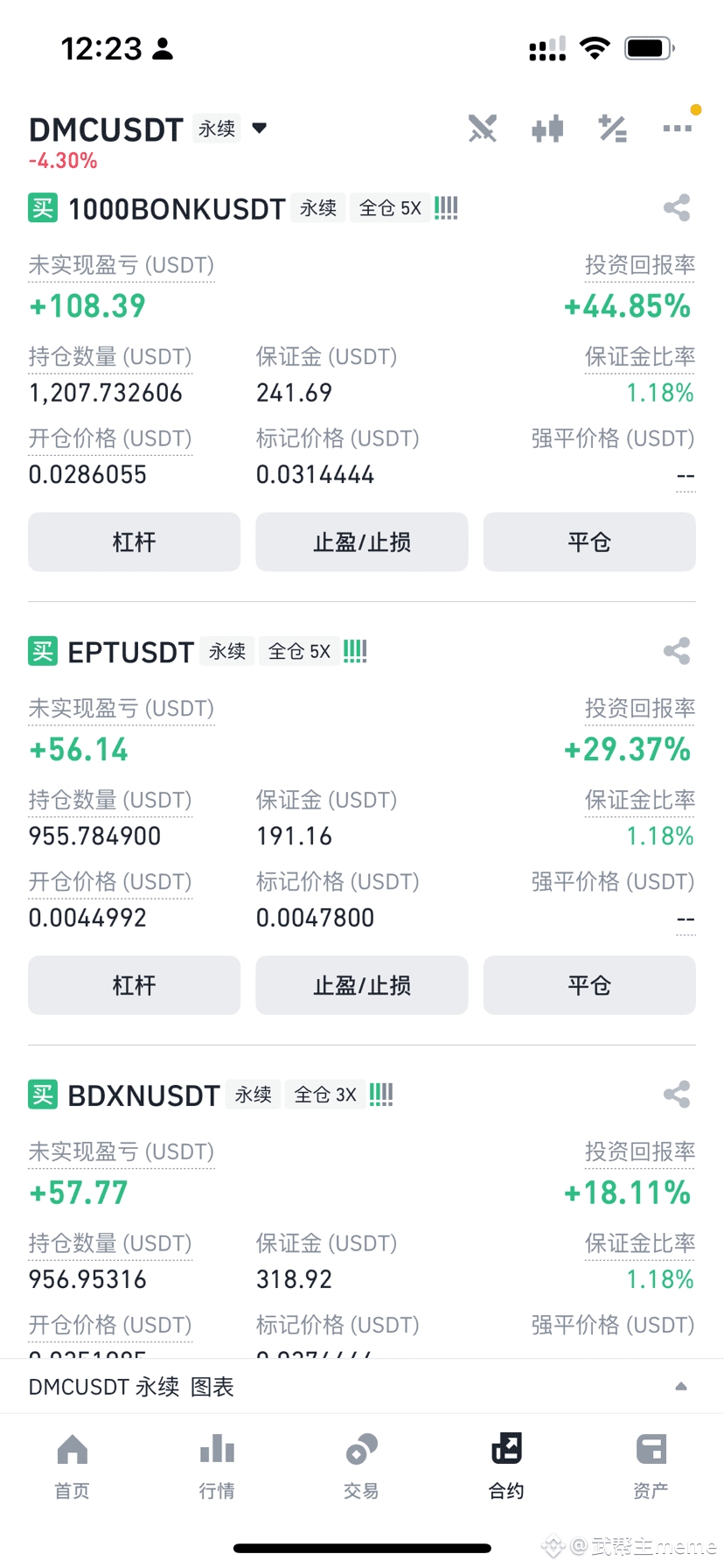Share the EPTUSDT position
The image size is (724, 1568).
click(677, 651)
